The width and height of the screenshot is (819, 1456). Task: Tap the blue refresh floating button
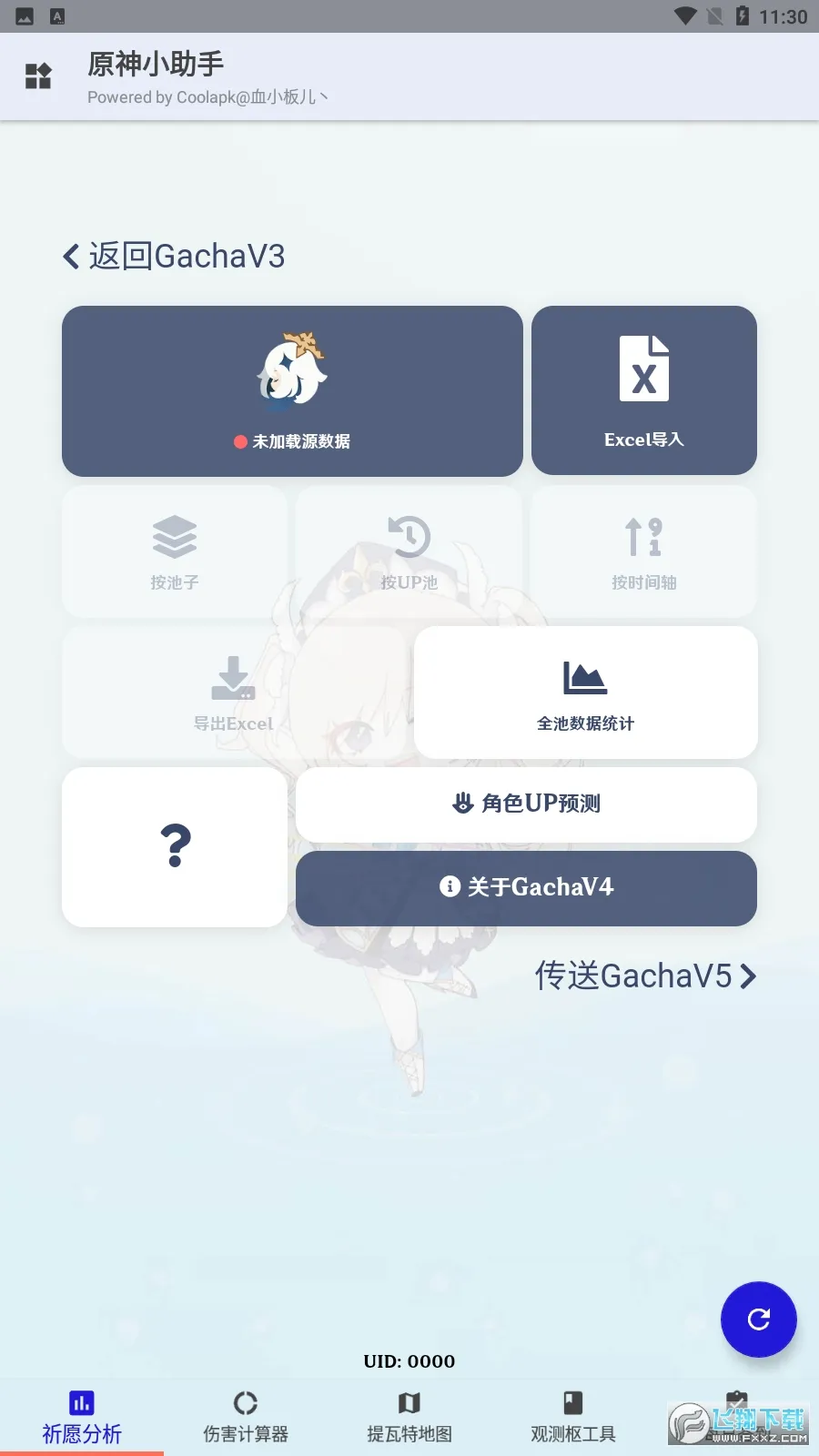pyautogui.click(x=758, y=1319)
